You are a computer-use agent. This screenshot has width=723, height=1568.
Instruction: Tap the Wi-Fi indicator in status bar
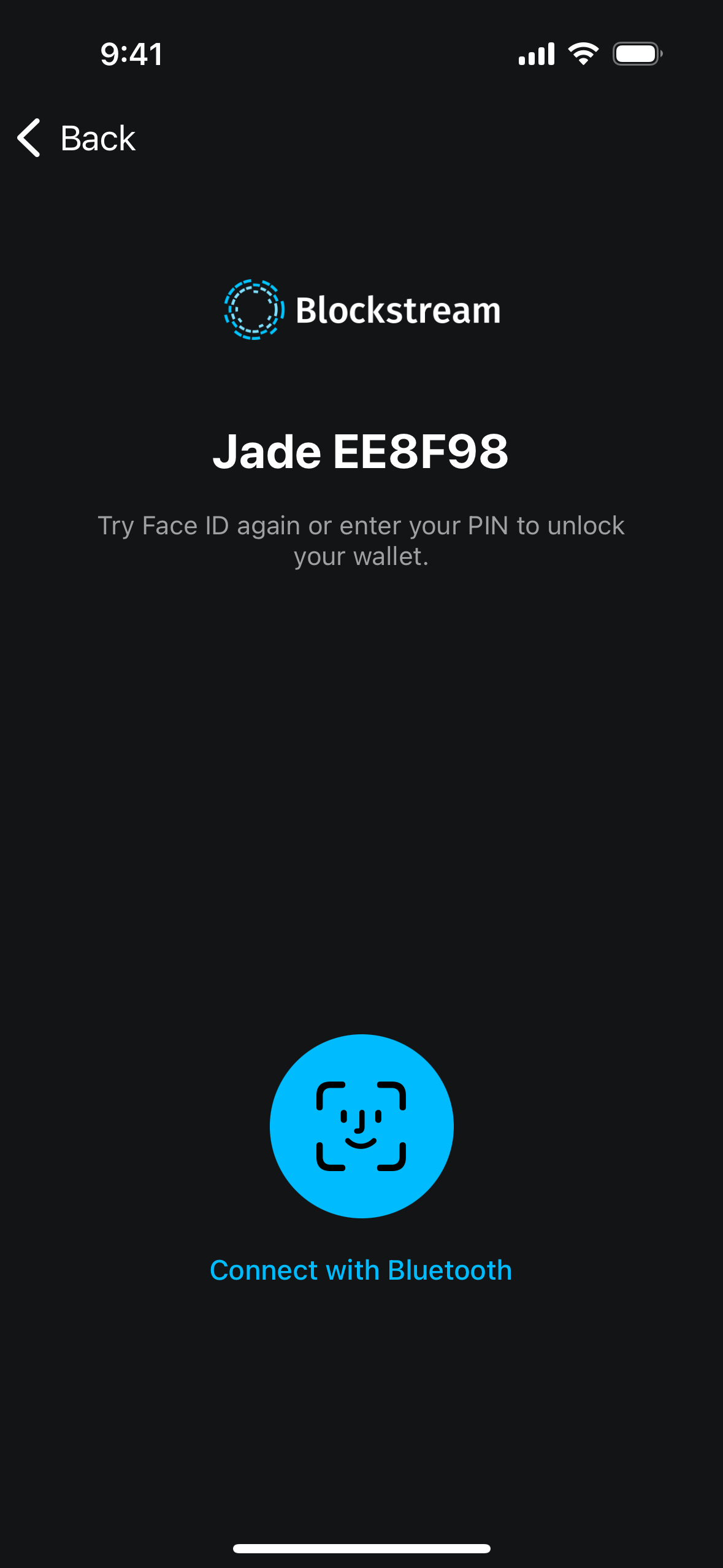click(x=581, y=55)
